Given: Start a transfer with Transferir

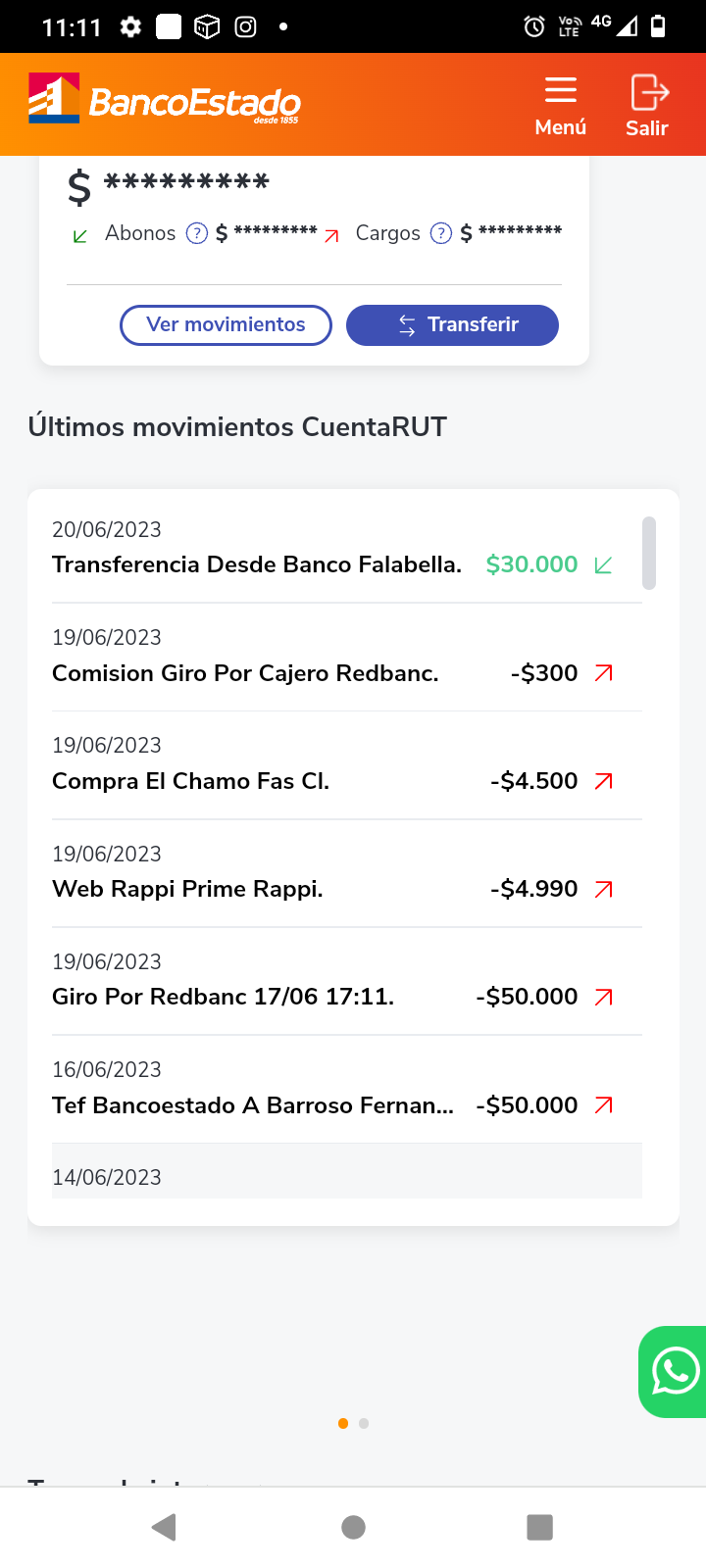Looking at the screenshot, I should (x=452, y=324).
